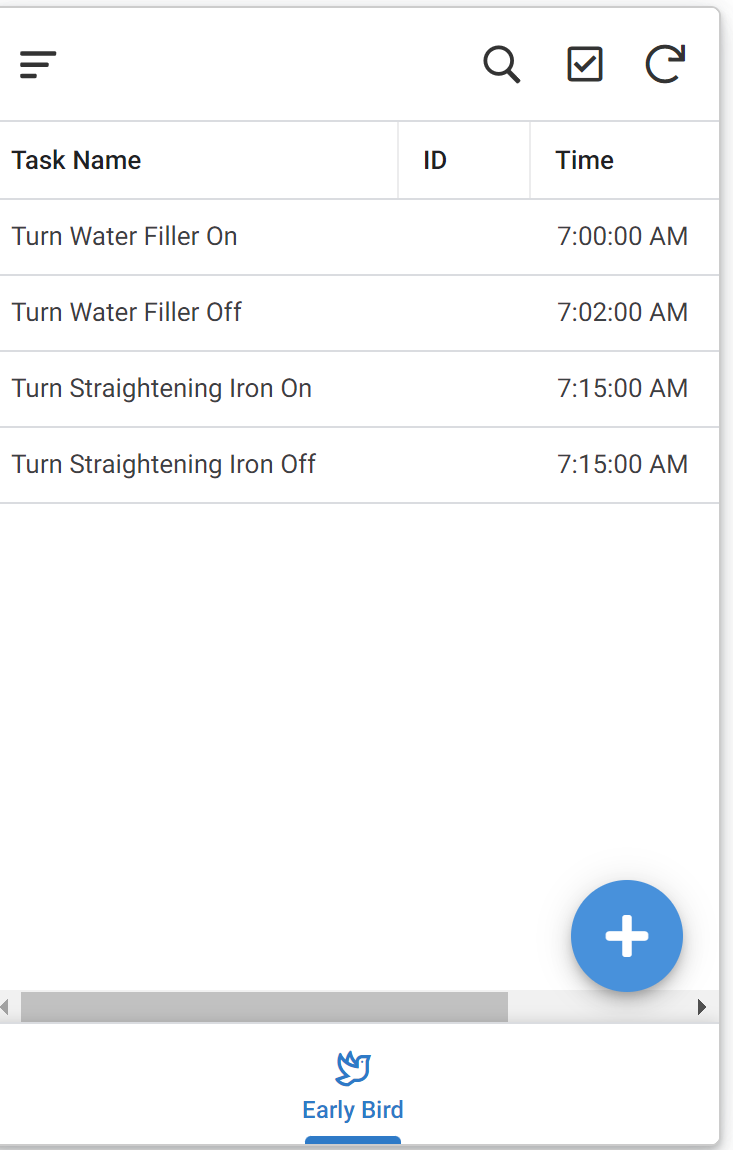This screenshot has height=1150, width=733.
Task: Open the Early Bird label link
Action: (x=352, y=1109)
